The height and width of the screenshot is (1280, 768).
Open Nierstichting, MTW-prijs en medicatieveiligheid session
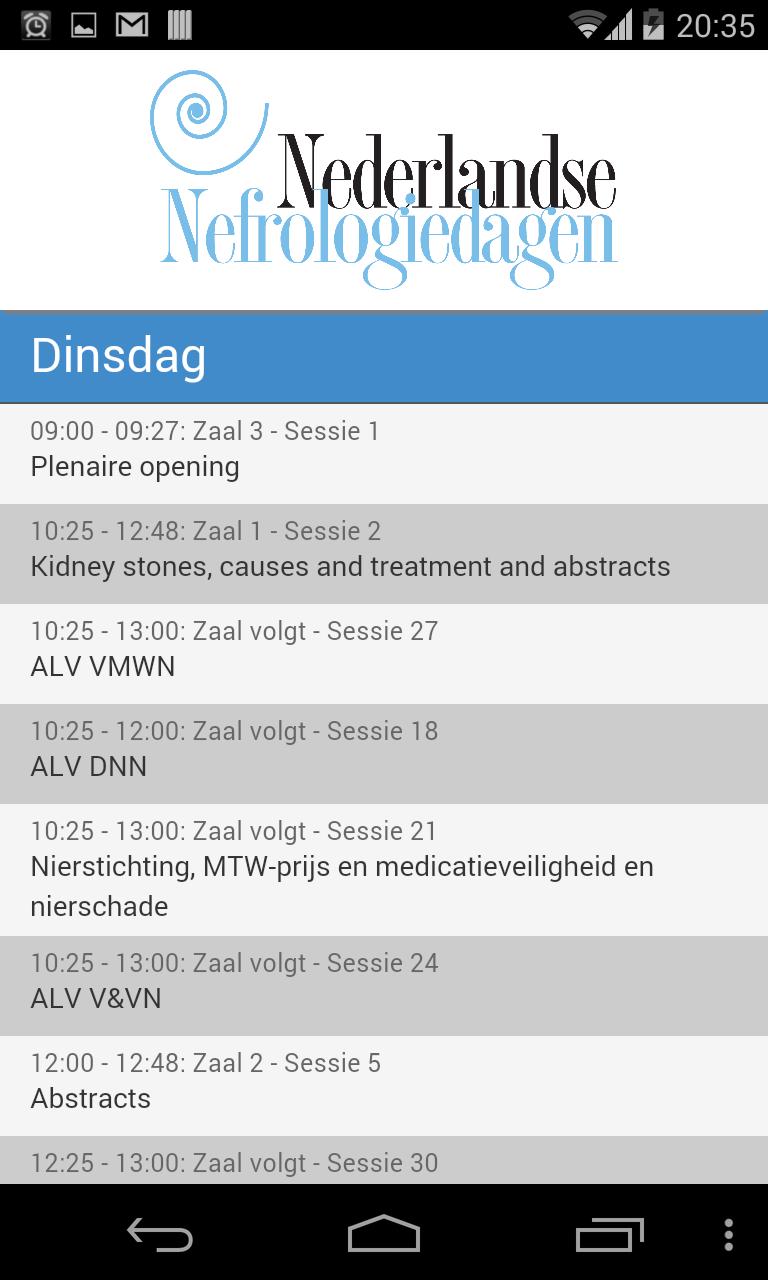pyautogui.click(x=384, y=869)
